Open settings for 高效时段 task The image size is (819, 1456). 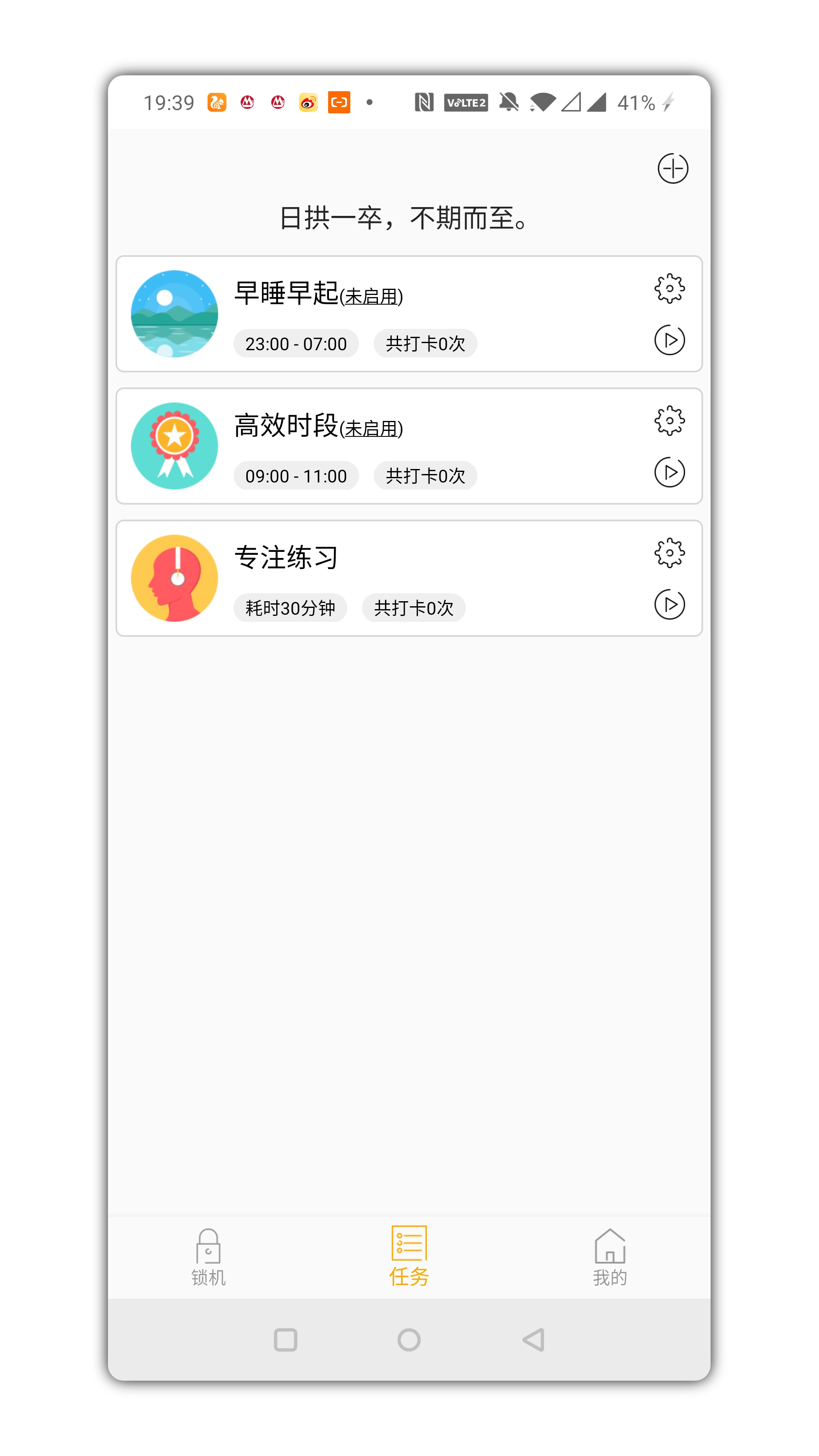pyautogui.click(x=669, y=420)
